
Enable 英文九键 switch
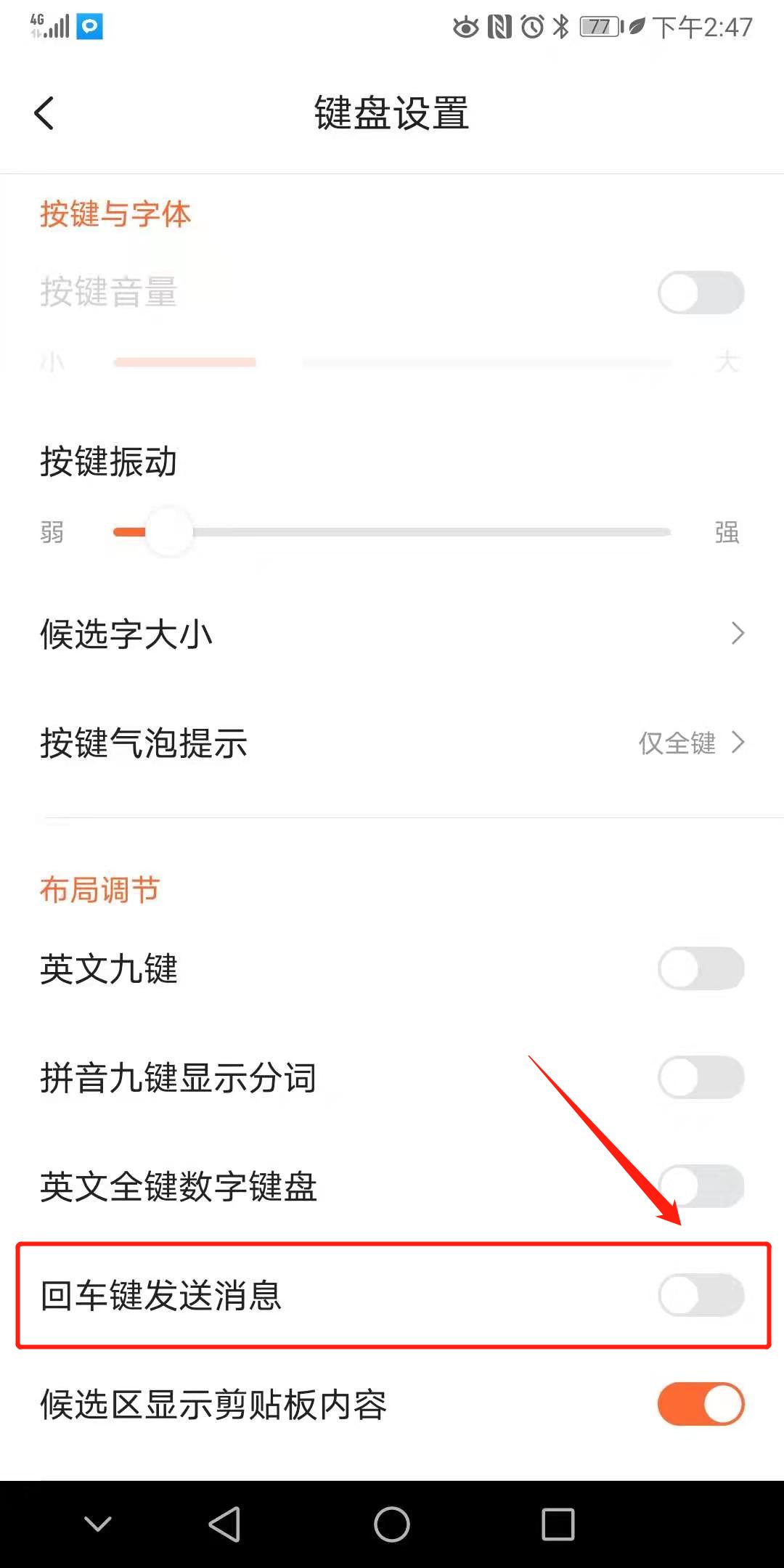tap(700, 968)
